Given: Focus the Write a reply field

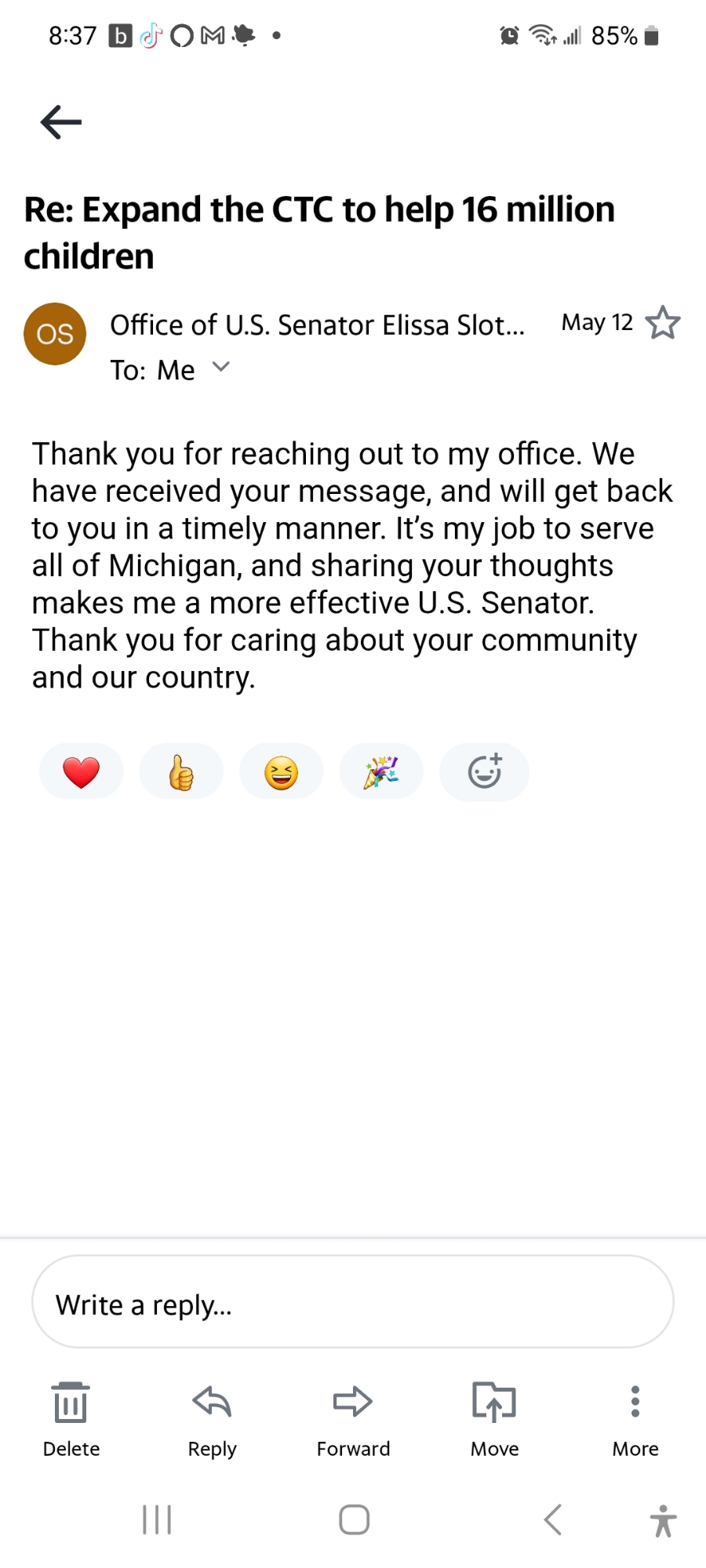Looking at the screenshot, I should (353, 1302).
